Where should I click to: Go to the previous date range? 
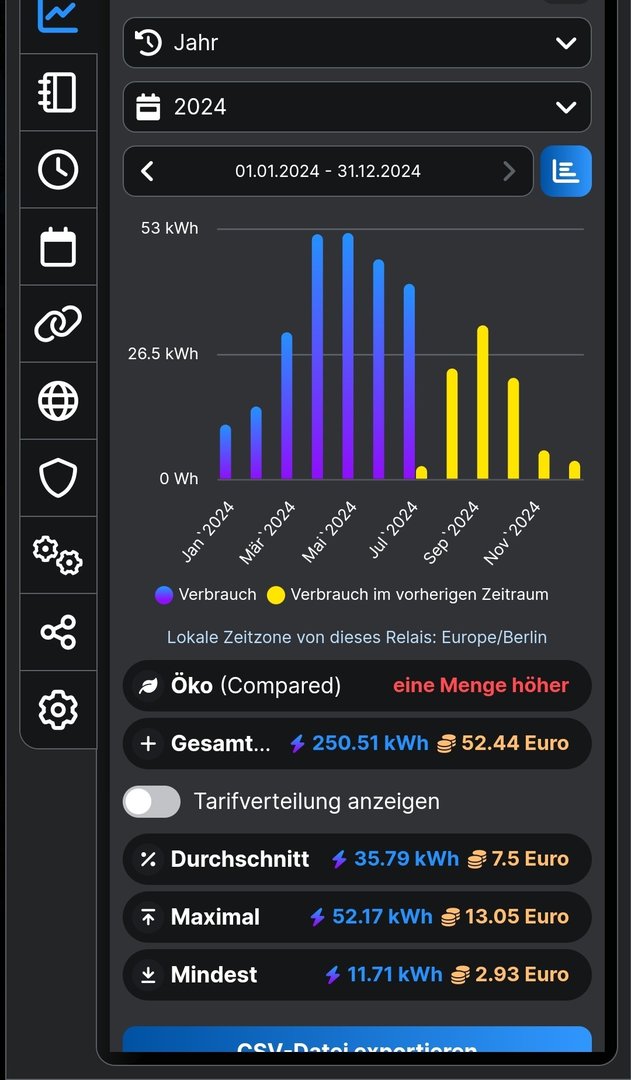click(148, 171)
